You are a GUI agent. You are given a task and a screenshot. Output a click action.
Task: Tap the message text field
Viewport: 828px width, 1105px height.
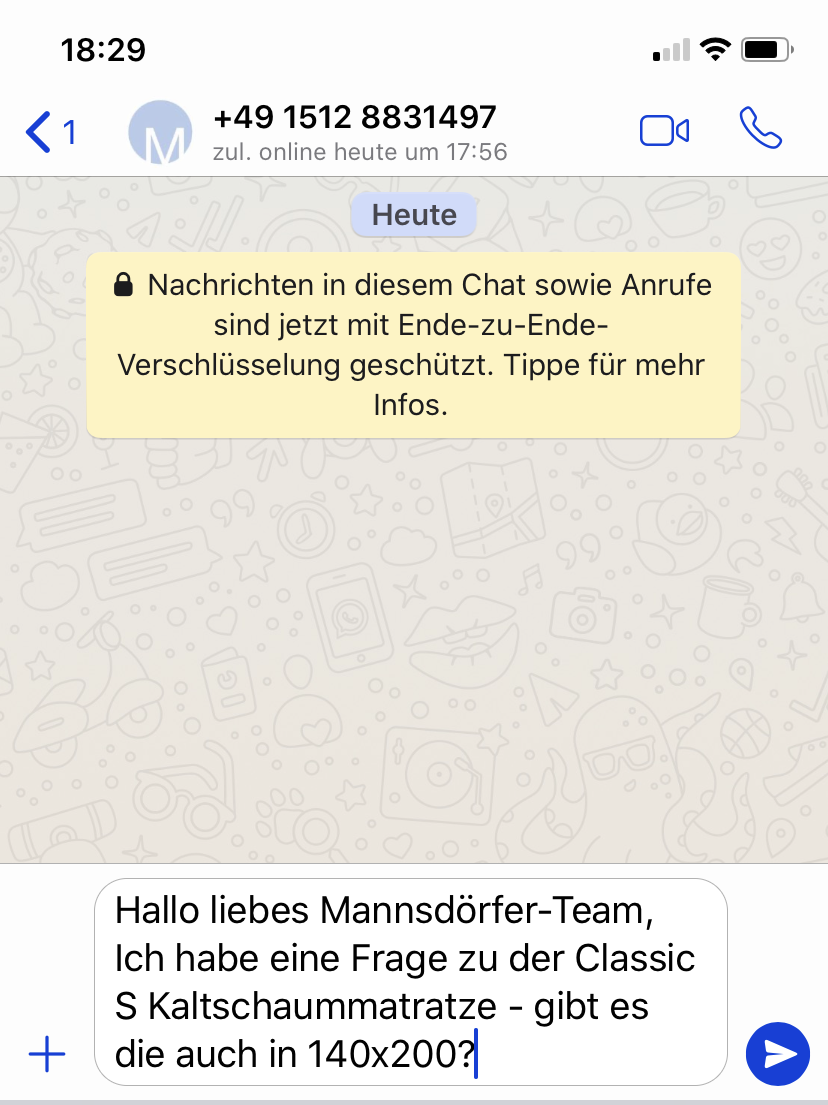pos(410,981)
